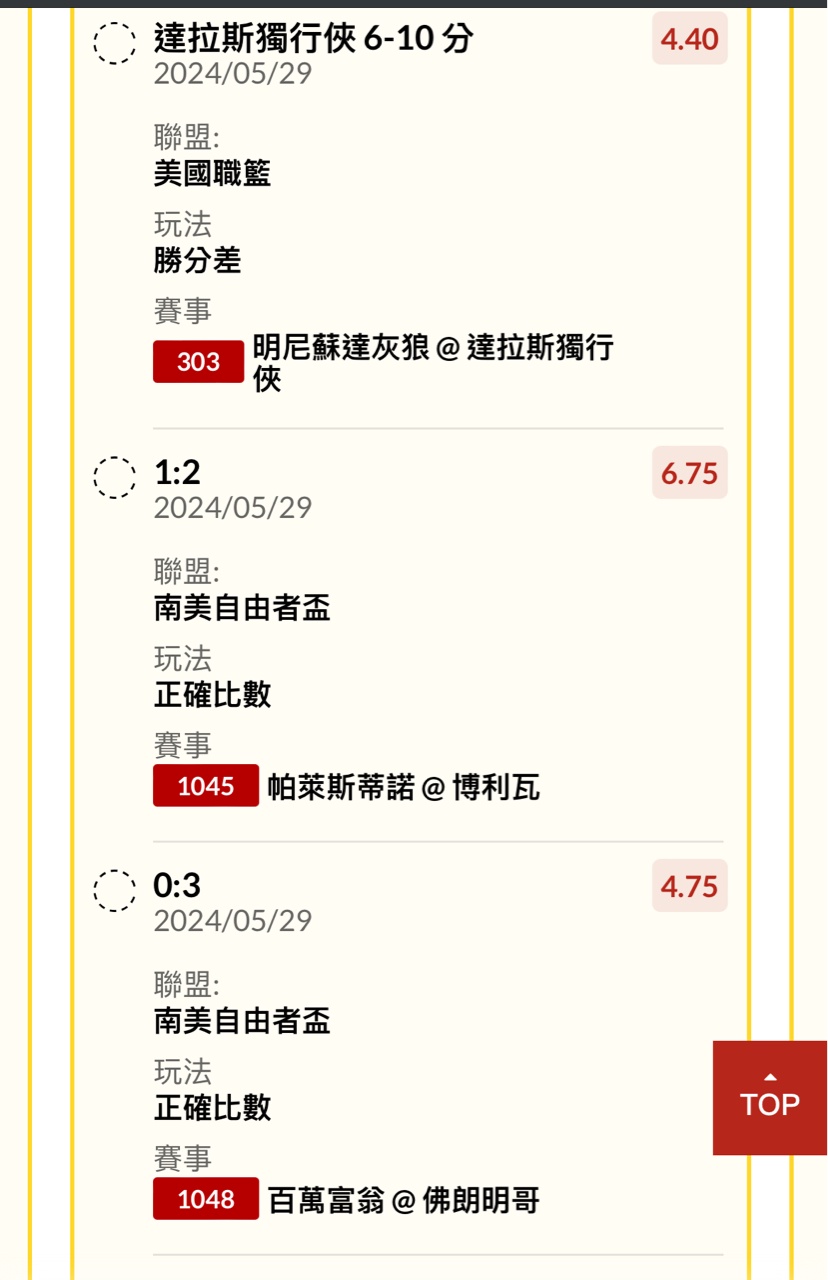Select the 0:3 correct score option
Image resolution: width=828 pixels, height=1280 pixels.
[x=115, y=890]
